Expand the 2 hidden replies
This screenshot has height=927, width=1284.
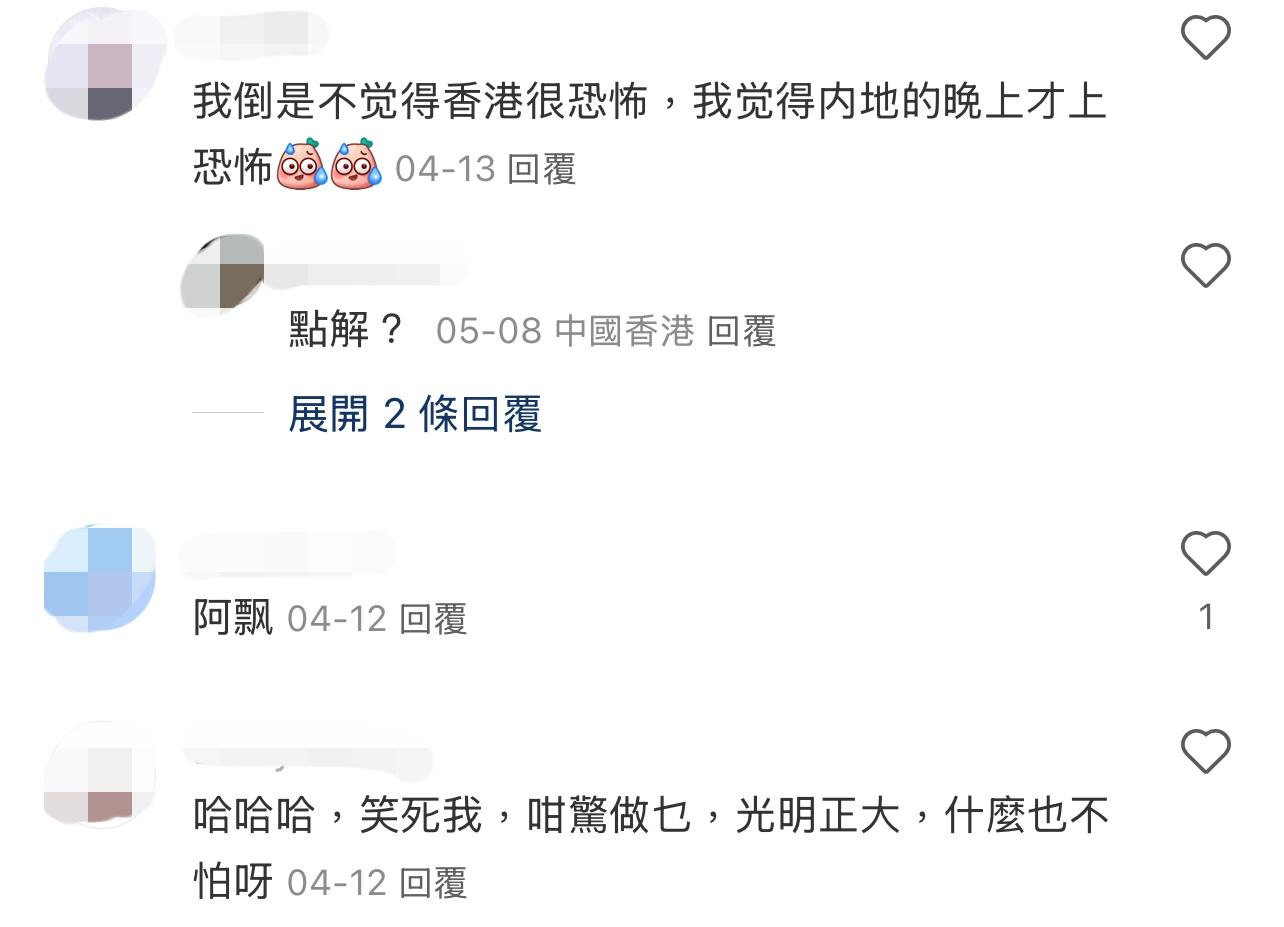pyautogui.click(x=414, y=413)
